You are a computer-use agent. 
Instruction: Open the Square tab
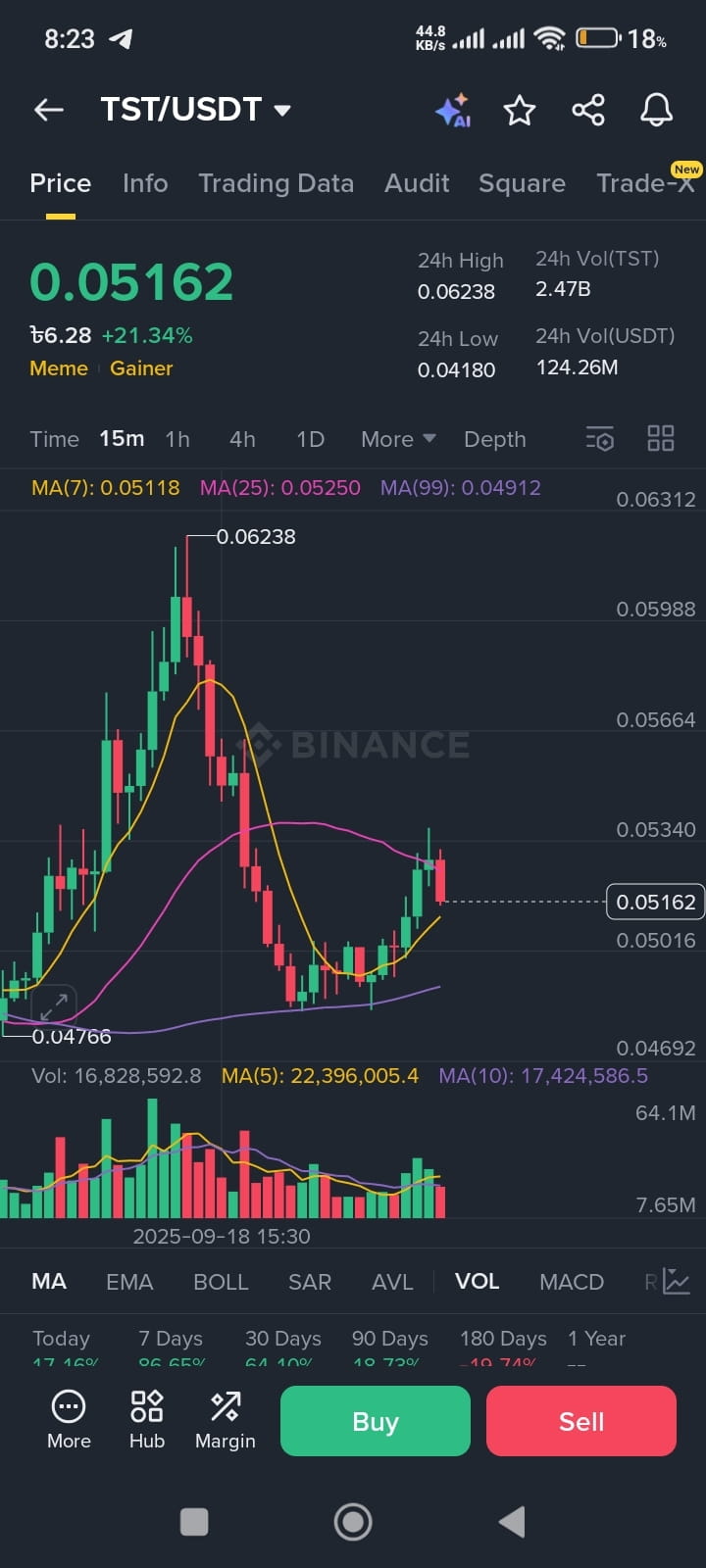point(522,183)
